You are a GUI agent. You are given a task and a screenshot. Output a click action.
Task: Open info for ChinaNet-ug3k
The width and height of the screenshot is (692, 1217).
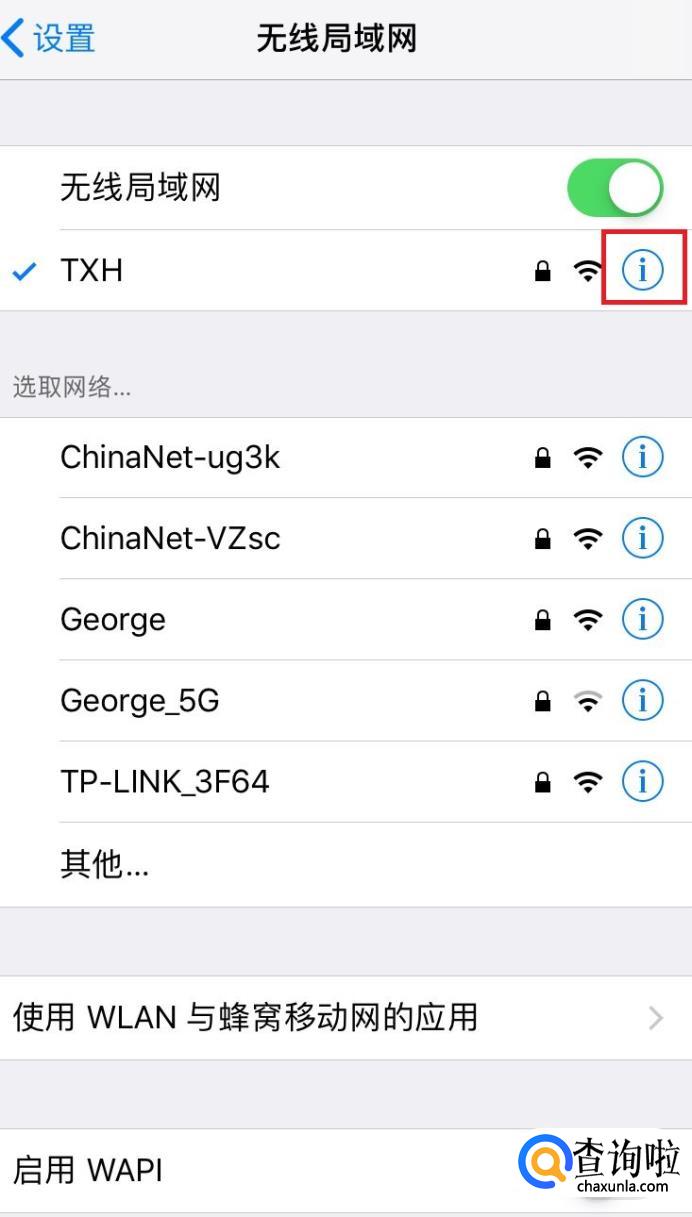tap(642, 458)
